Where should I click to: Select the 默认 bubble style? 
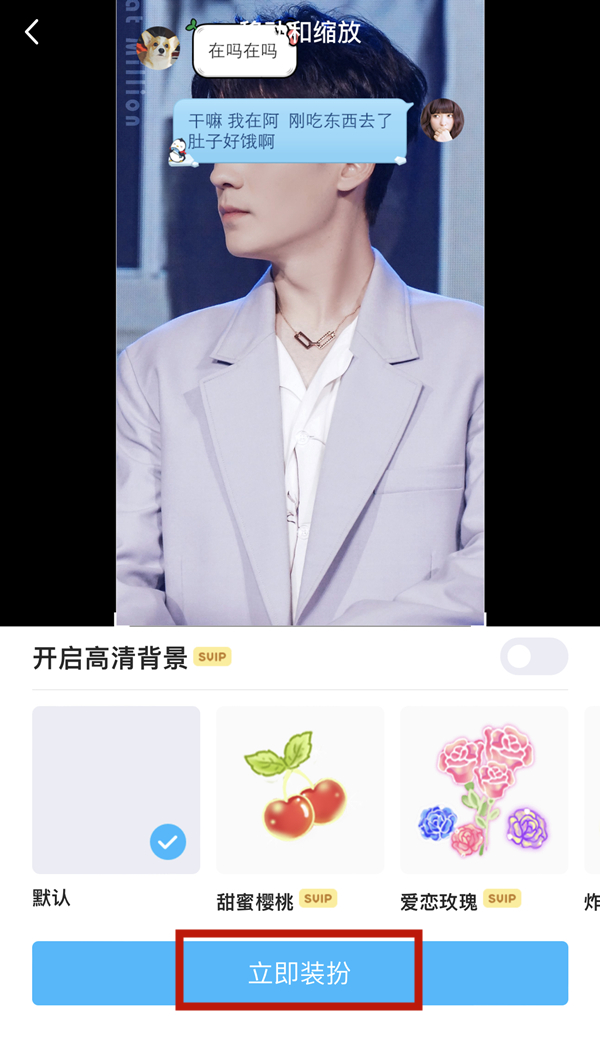tap(116, 790)
